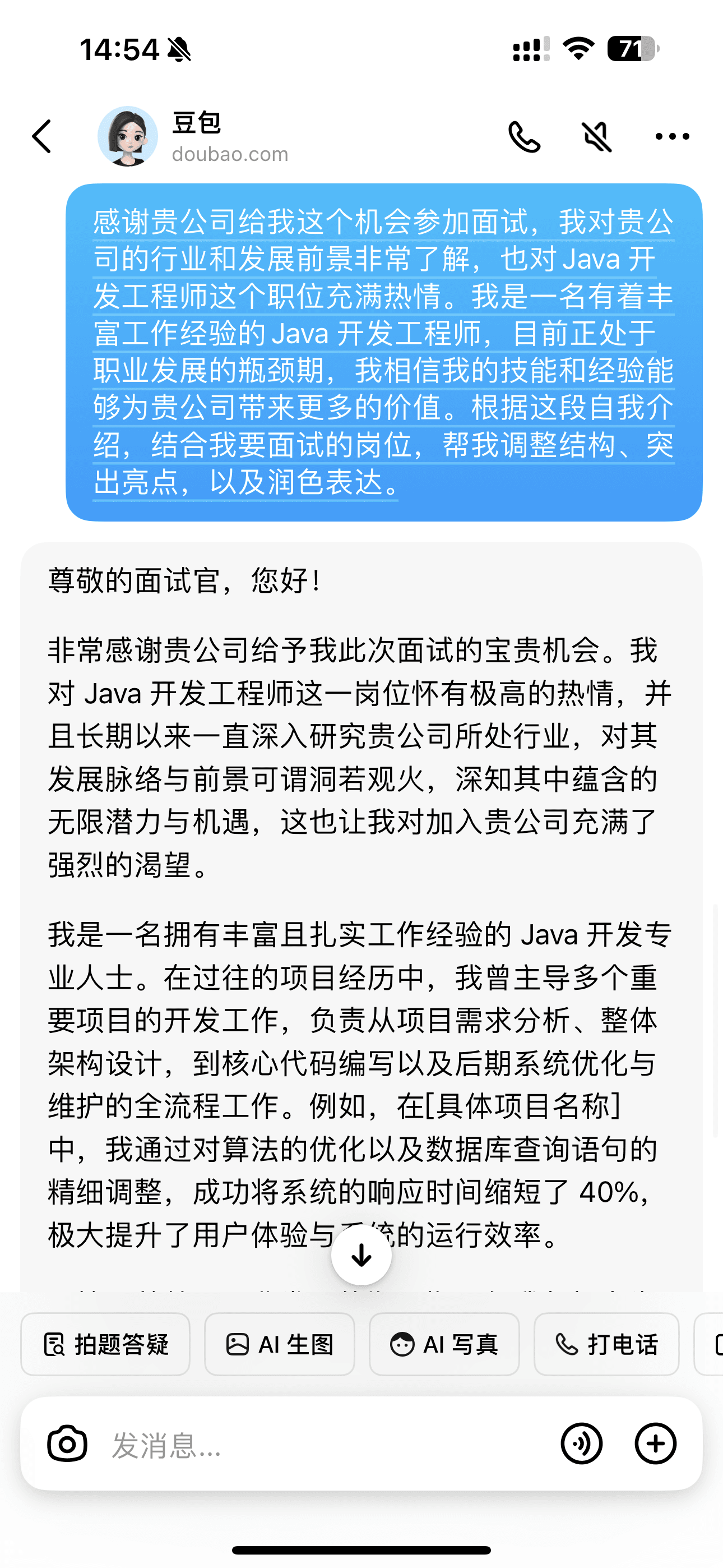Start a voice call from the header
The height and width of the screenshot is (1568, 723).
coord(524,136)
